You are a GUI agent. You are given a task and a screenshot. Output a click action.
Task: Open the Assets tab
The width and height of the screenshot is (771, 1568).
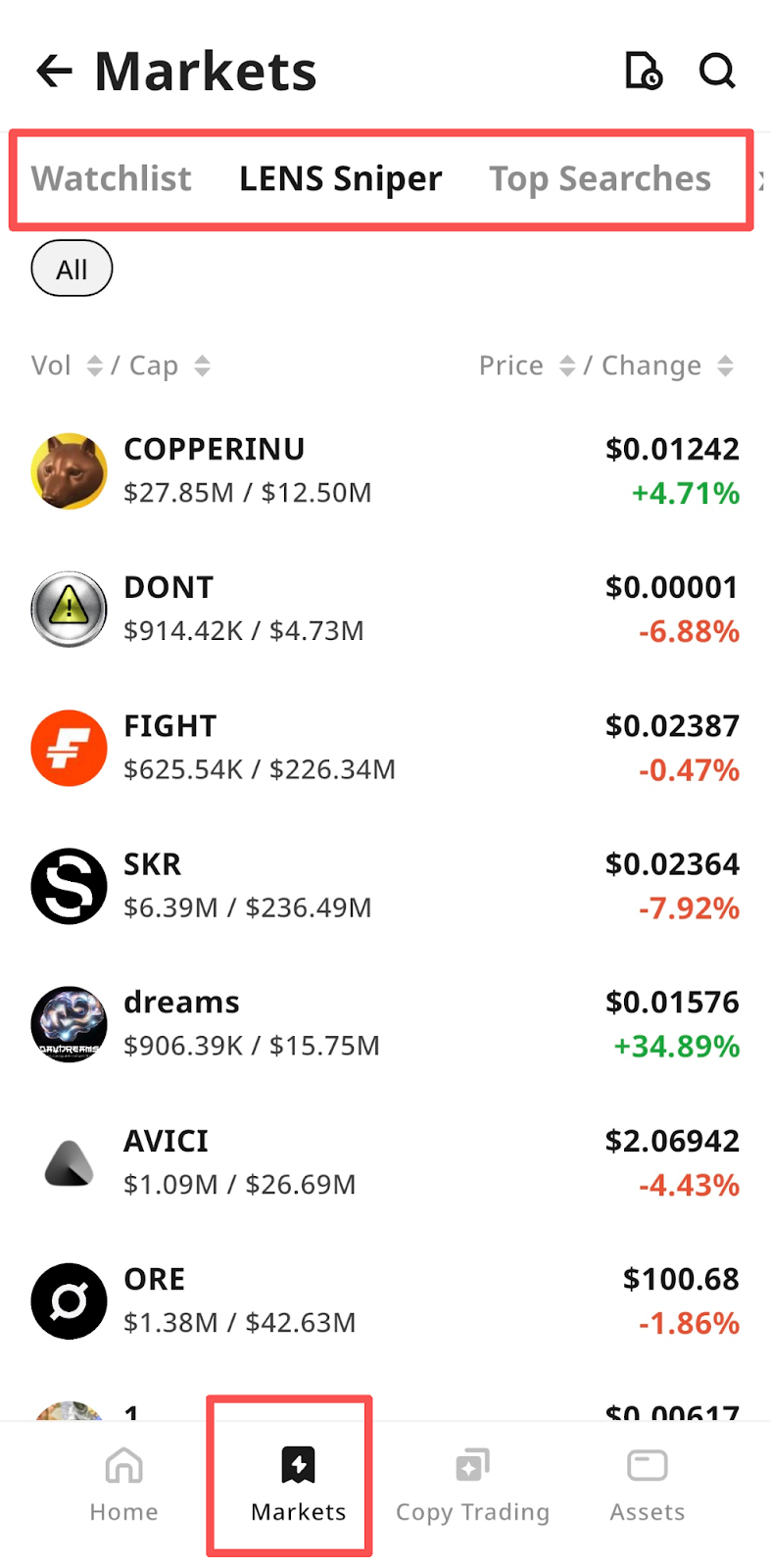click(x=647, y=1484)
